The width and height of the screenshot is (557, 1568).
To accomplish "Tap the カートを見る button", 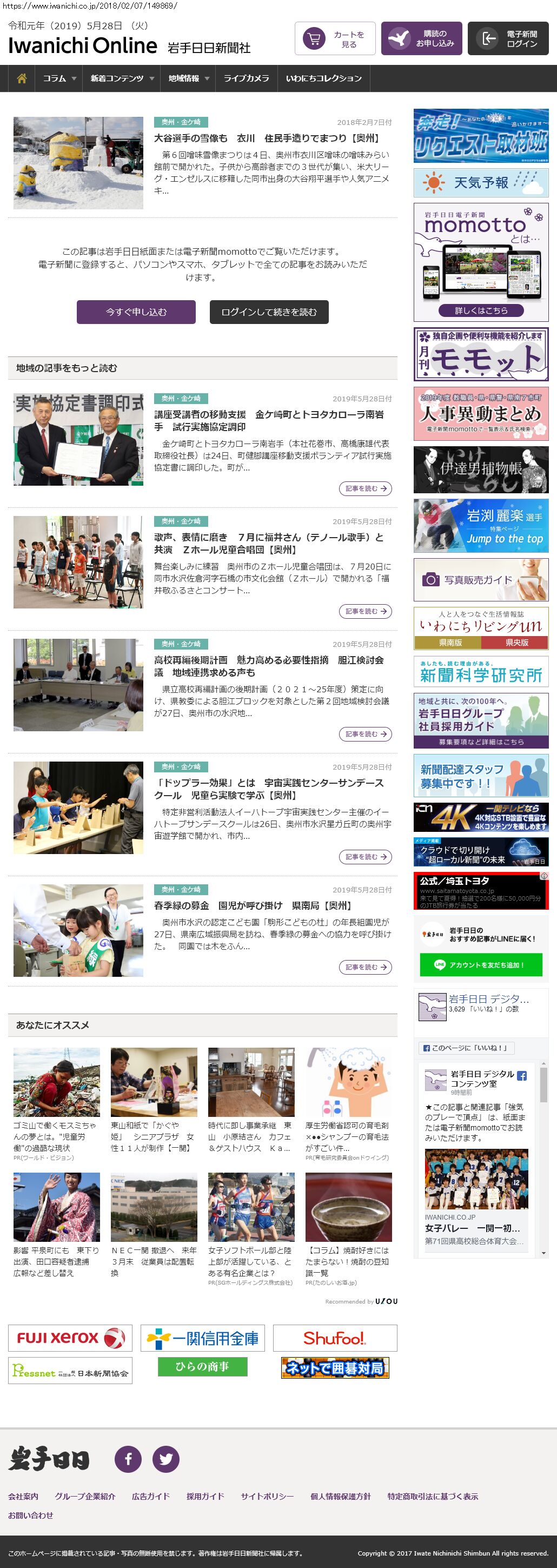I will [335, 39].
